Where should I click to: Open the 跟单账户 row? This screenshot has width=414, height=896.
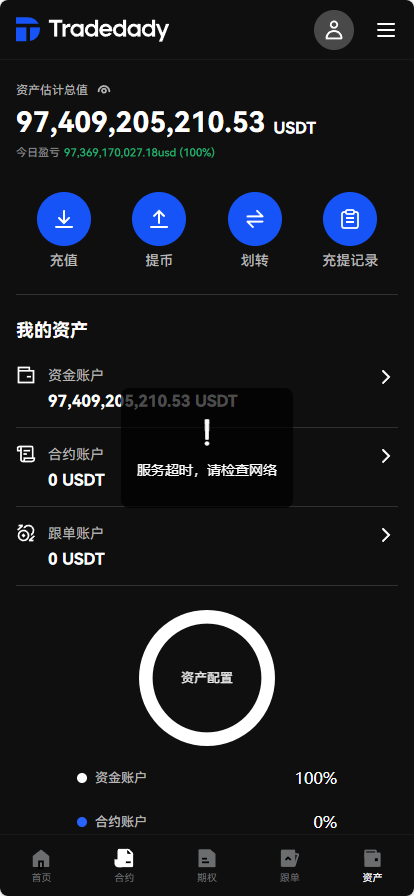click(207, 546)
